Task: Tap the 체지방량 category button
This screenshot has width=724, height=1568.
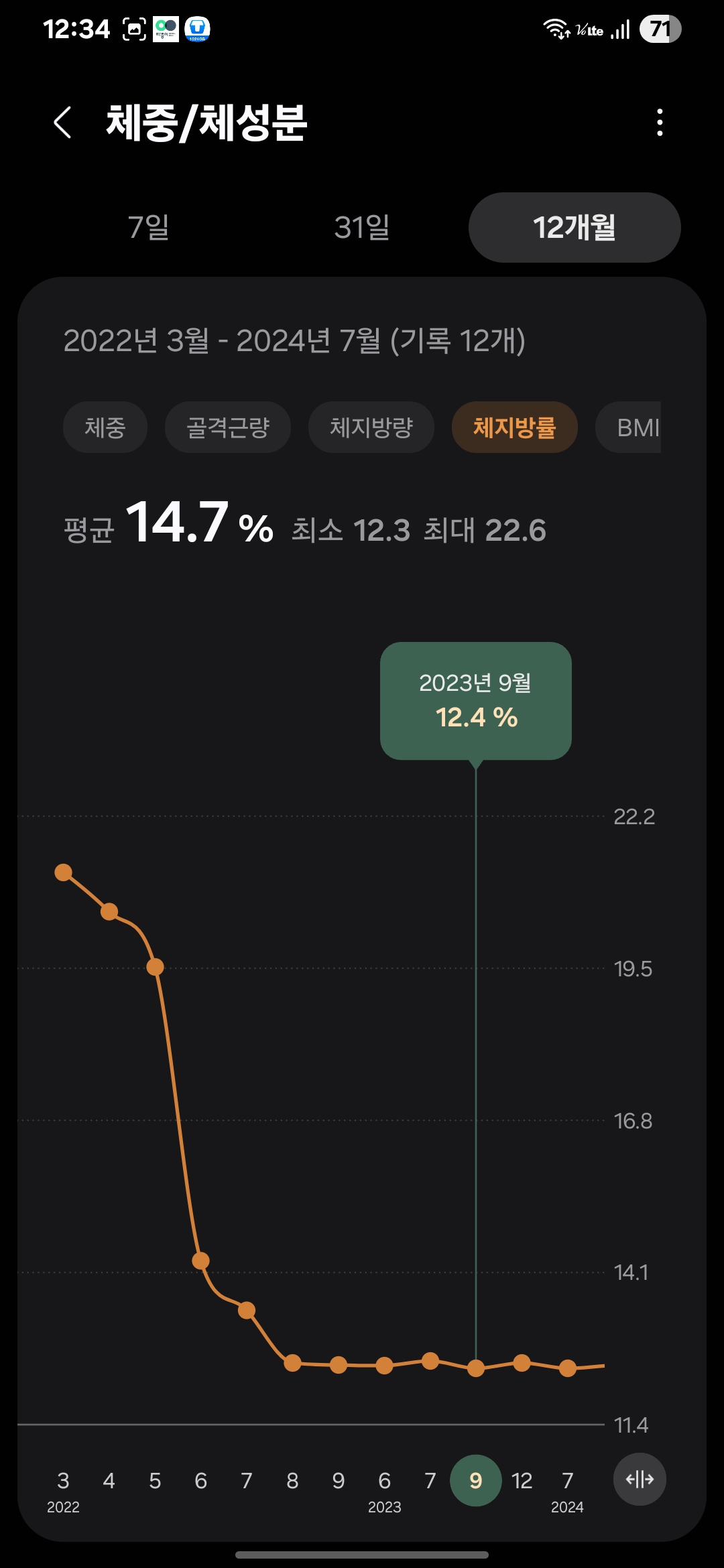Action: pyautogui.click(x=371, y=427)
